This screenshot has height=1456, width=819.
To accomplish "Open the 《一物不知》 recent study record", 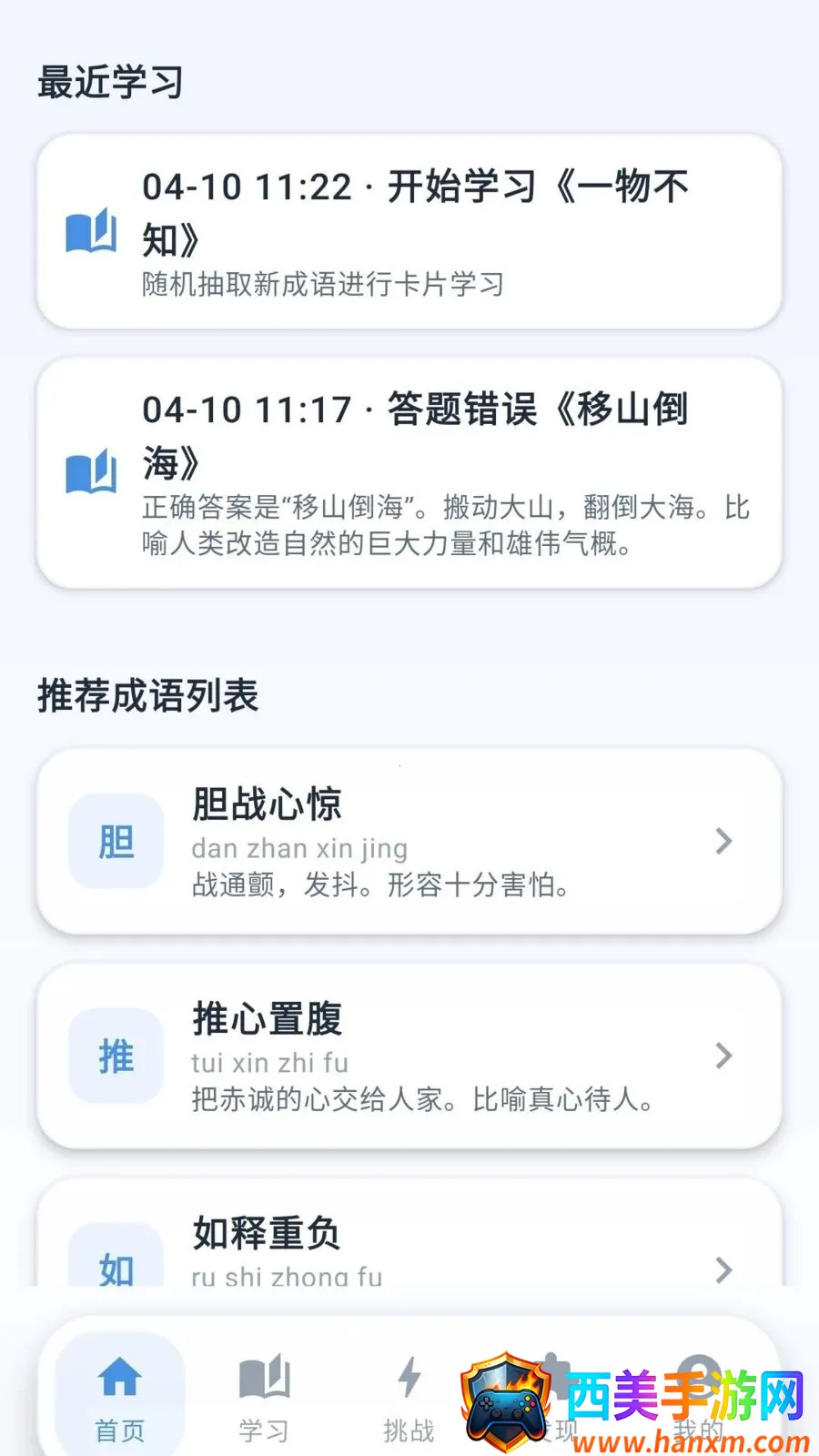I will click(x=409, y=231).
